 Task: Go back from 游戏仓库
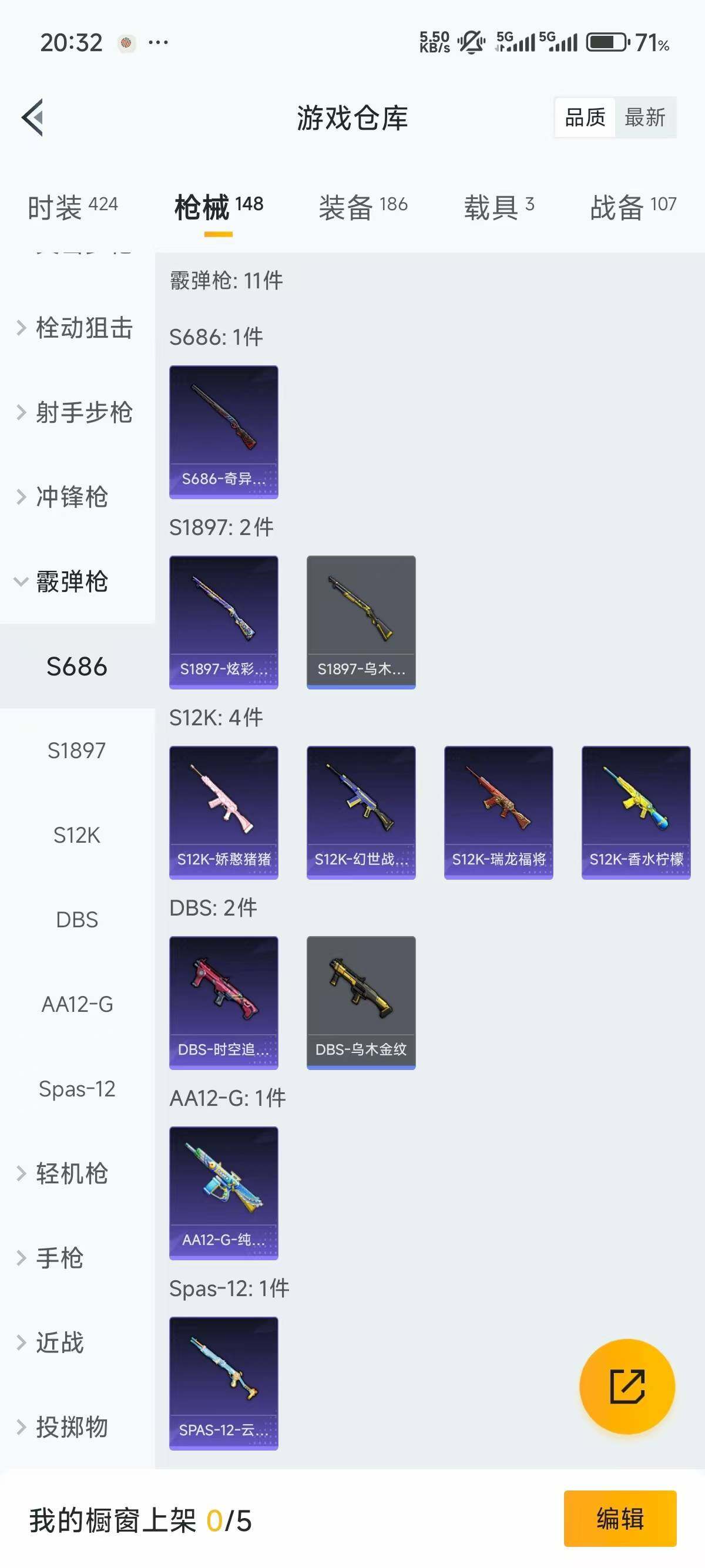click(33, 117)
